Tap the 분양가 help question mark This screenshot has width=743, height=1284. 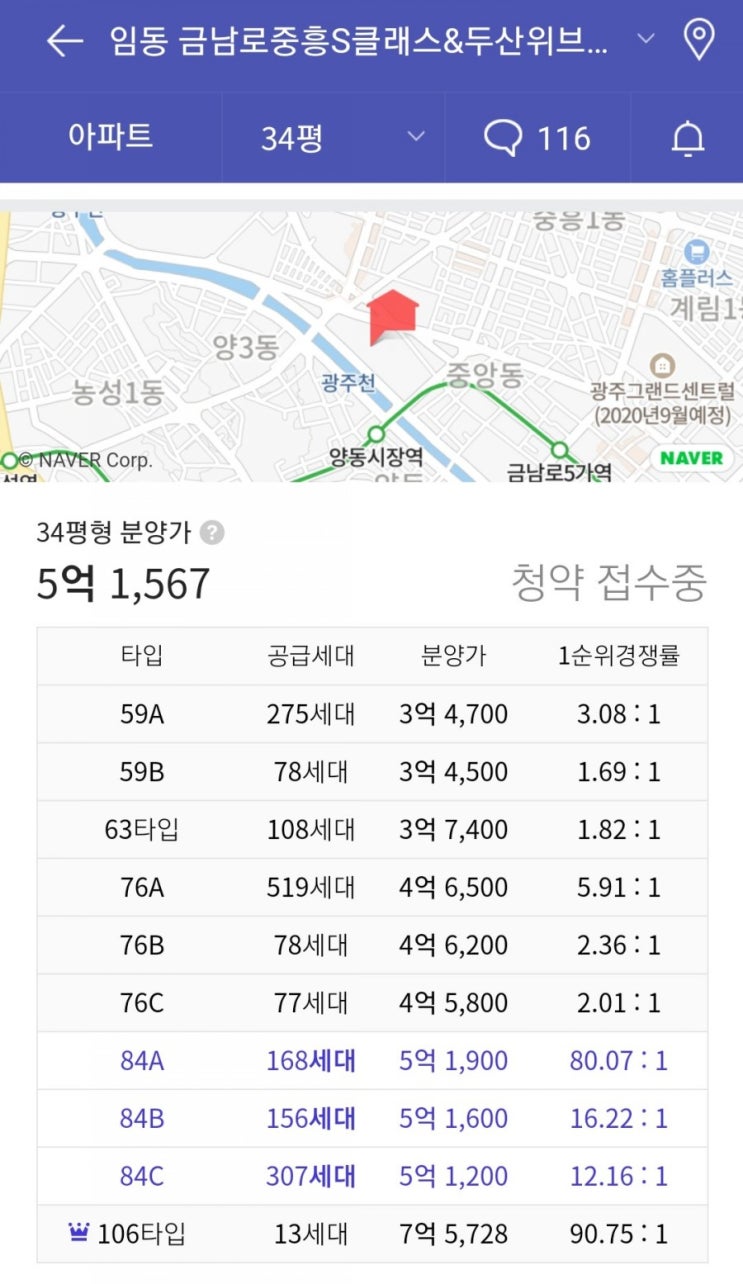tap(212, 533)
